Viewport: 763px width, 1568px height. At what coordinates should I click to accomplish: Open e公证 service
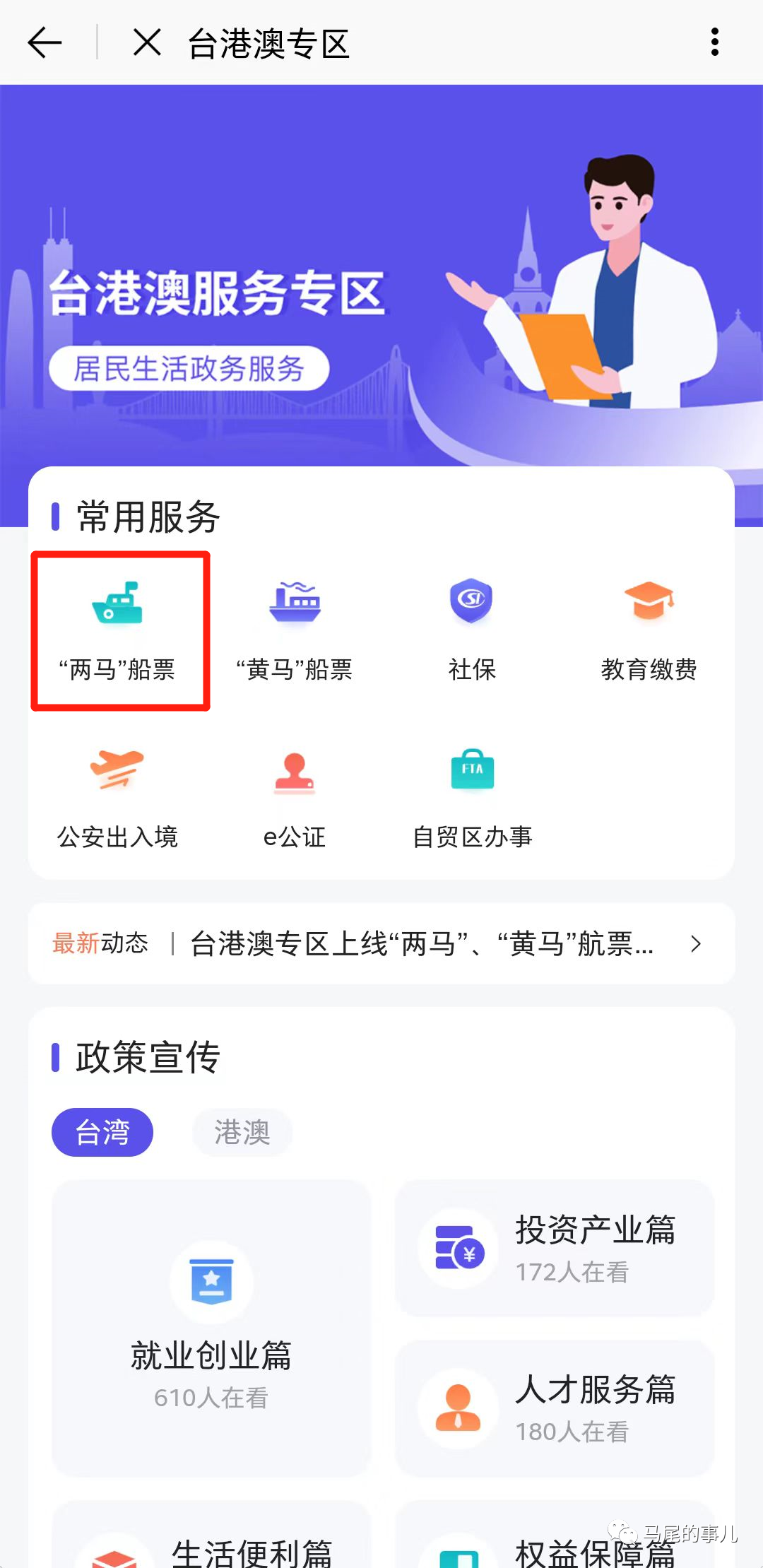click(x=295, y=798)
